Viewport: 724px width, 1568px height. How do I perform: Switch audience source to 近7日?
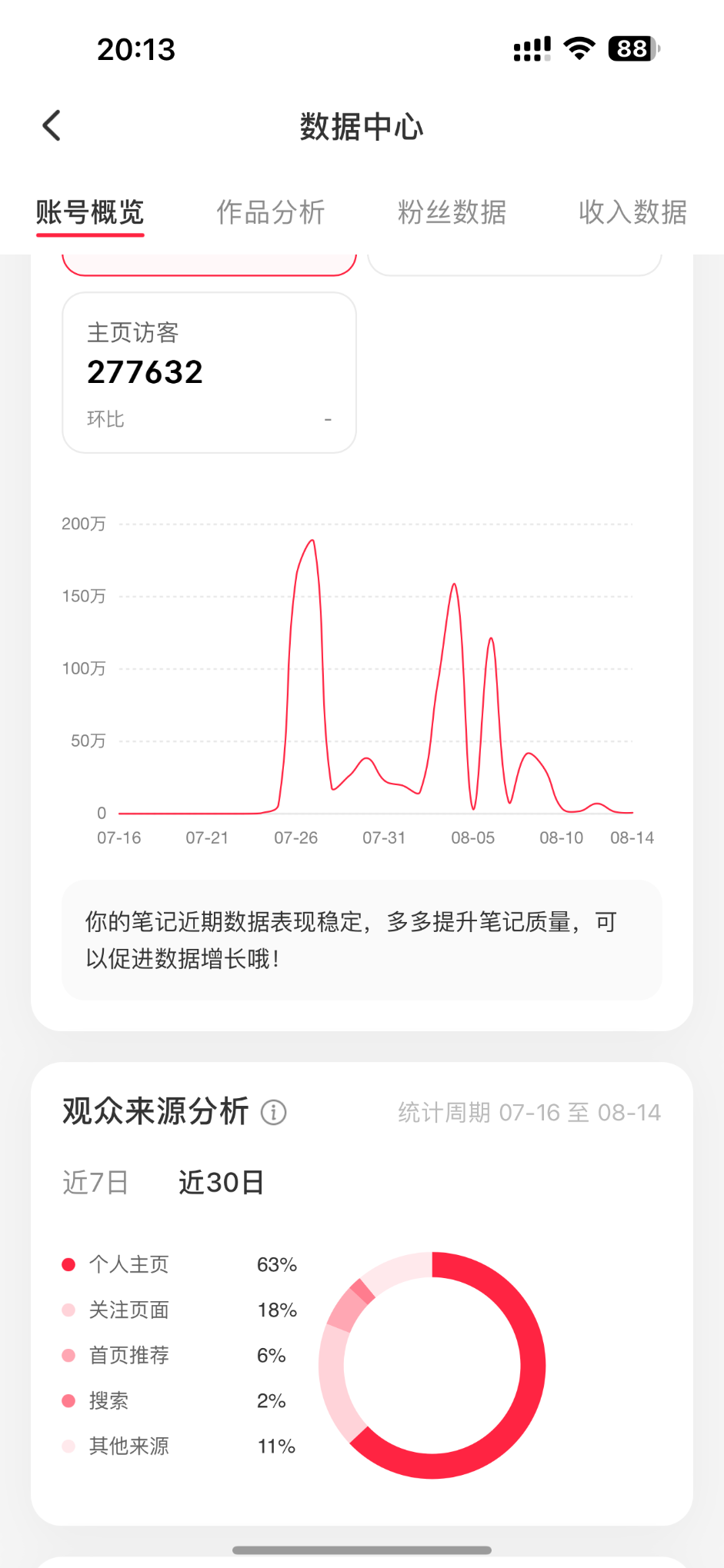95,1183
